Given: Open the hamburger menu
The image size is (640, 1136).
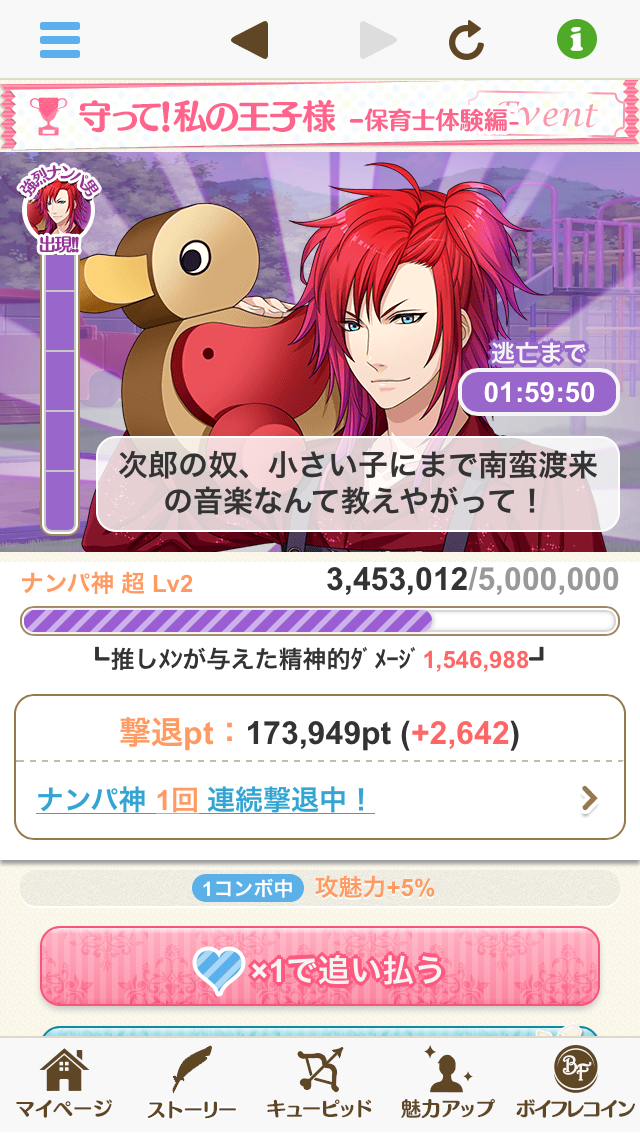Looking at the screenshot, I should 60,40.
